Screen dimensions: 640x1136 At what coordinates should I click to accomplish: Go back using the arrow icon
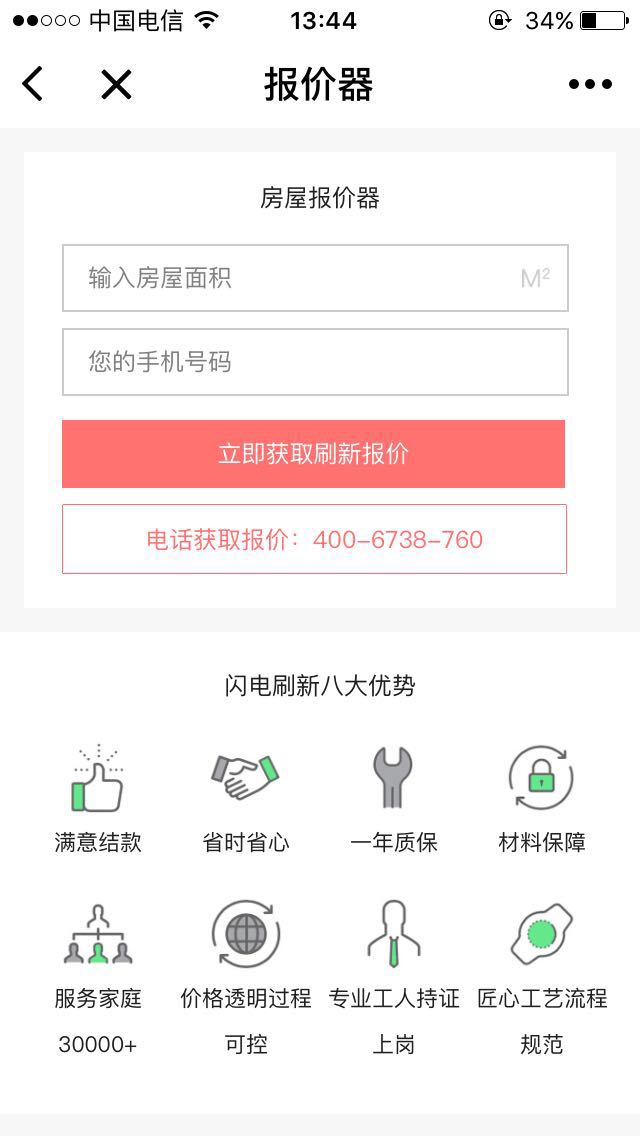pyautogui.click(x=33, y=84)
